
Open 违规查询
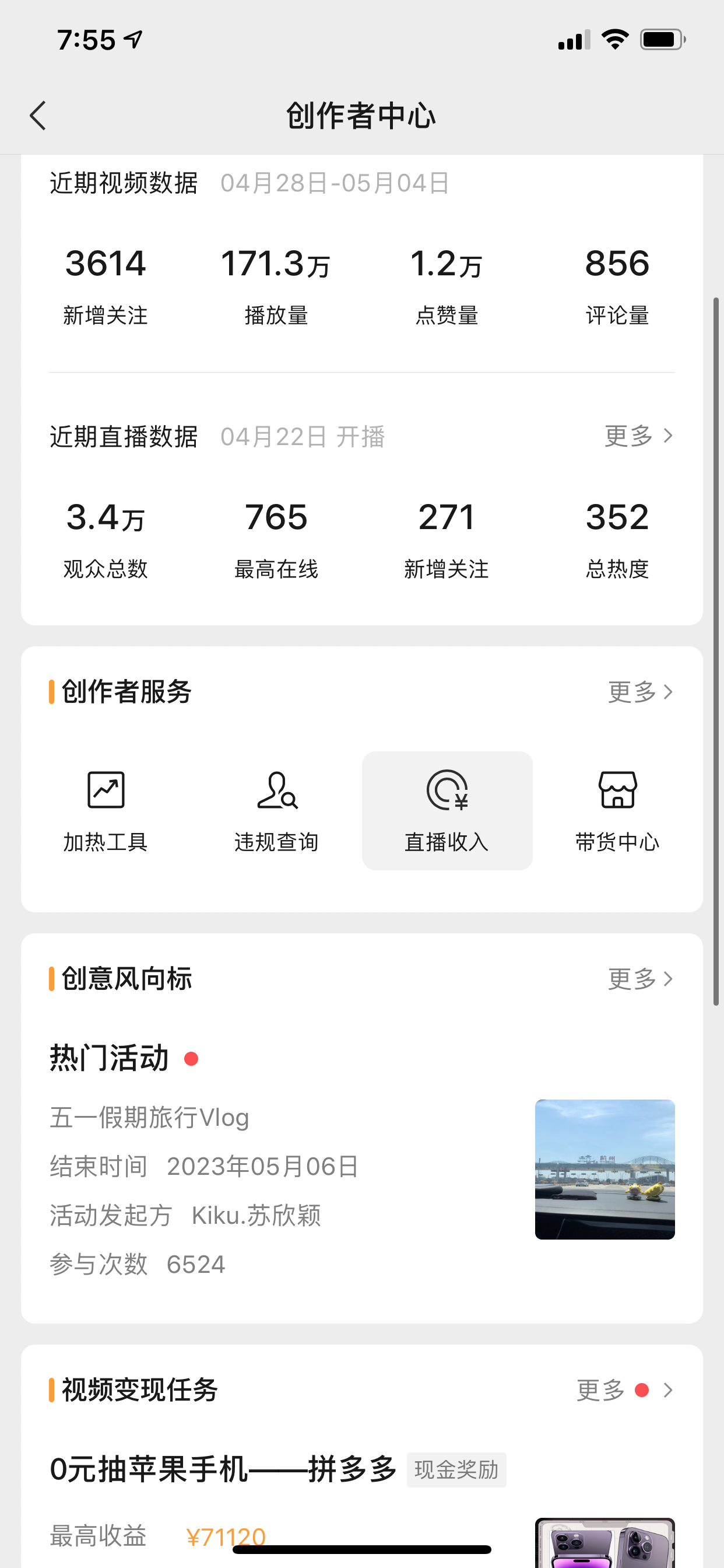coord(277,810)
